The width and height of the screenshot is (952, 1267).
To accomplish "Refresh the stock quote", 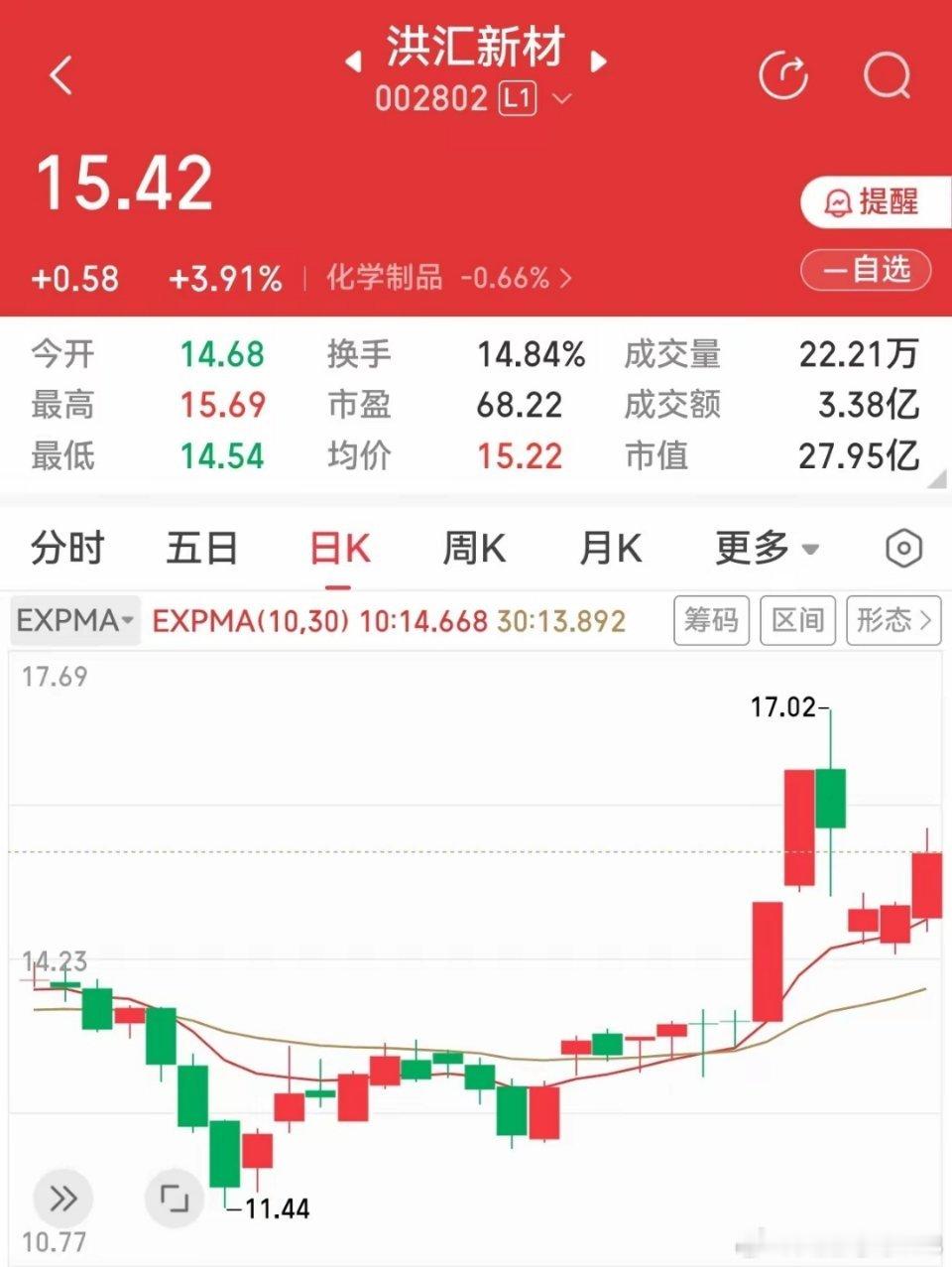I will [x=782, y=75].
